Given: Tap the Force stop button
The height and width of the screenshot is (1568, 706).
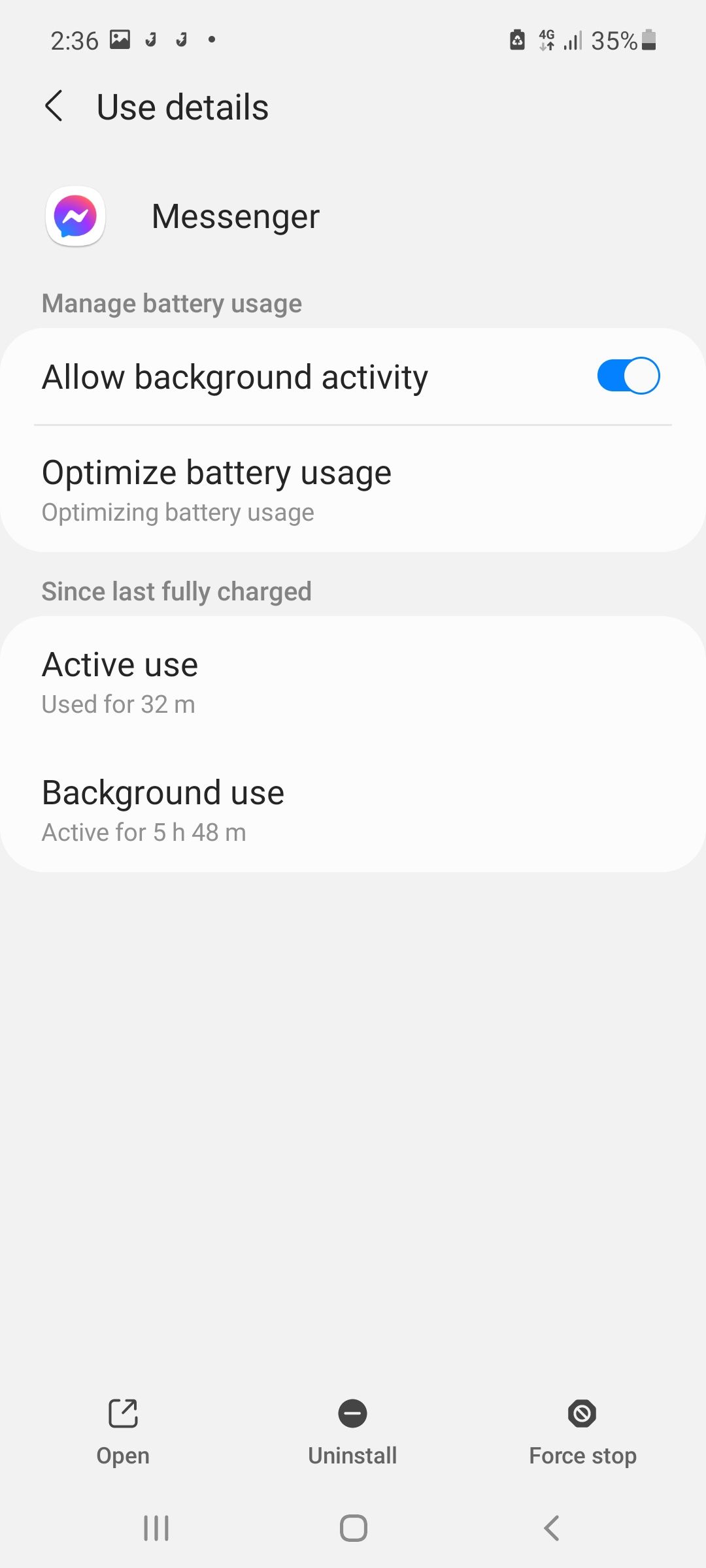Looking at the screenshot, I should click(x=581, y=1456).
